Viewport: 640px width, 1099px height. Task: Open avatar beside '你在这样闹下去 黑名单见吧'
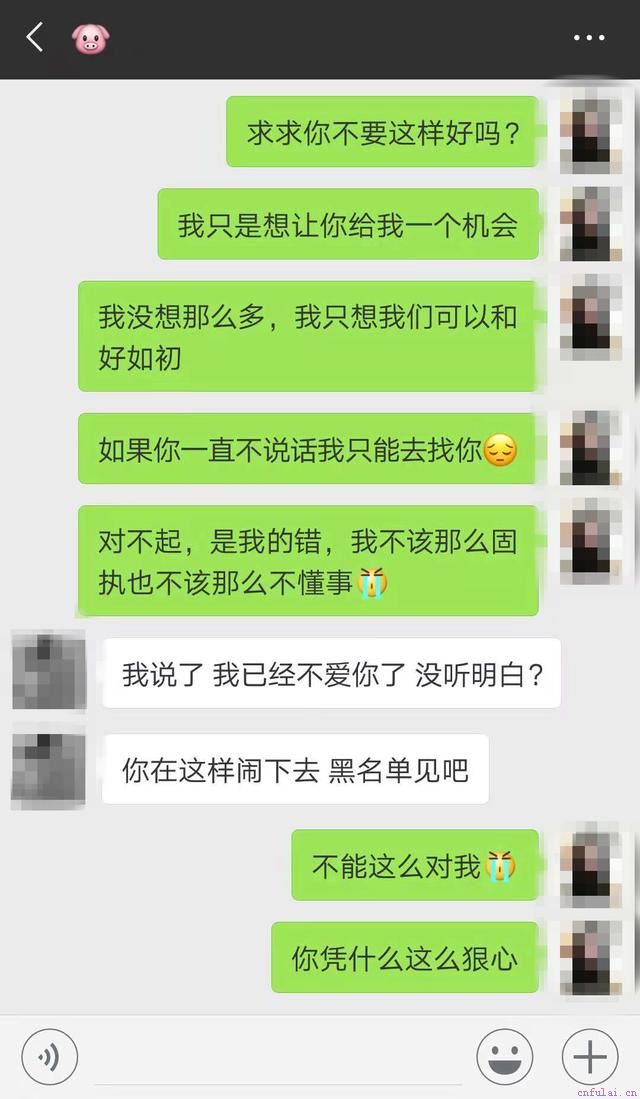click(49, 770)
